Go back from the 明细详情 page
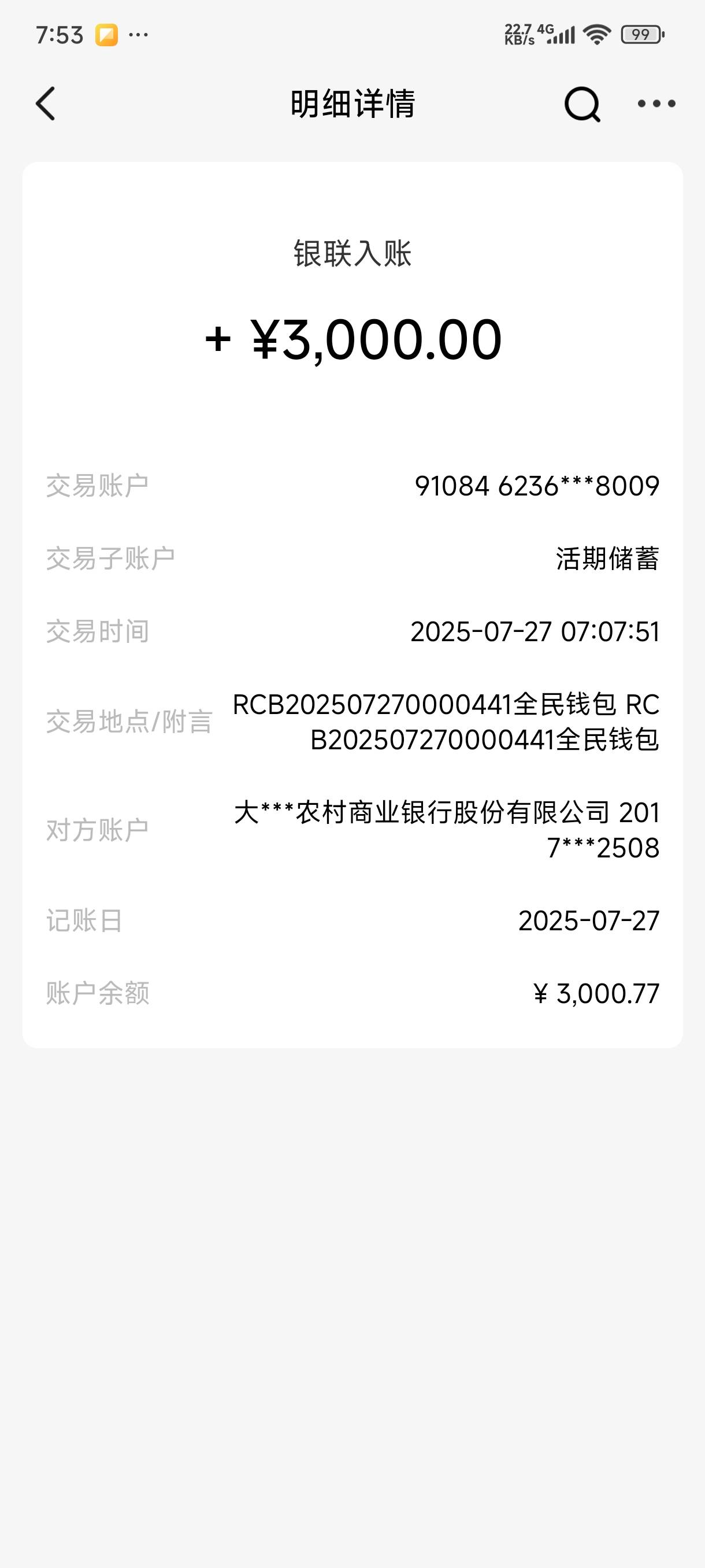 (x=46, y=103)
